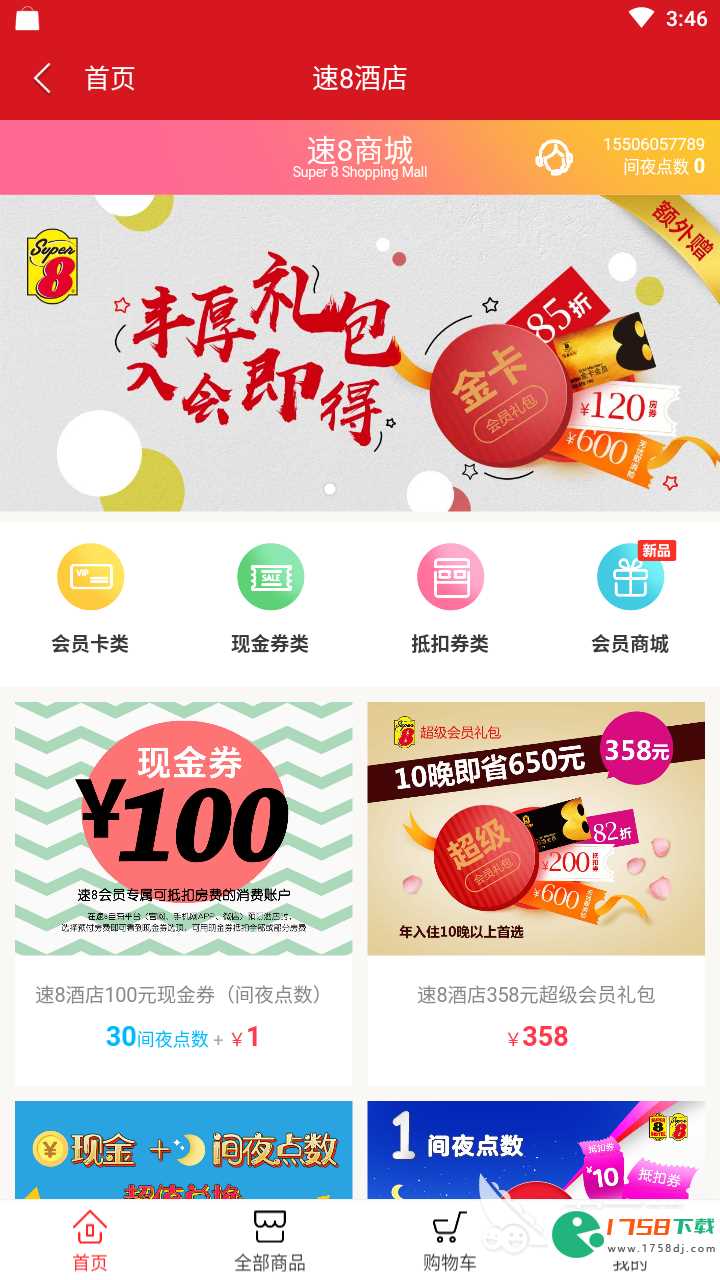Open the 1间夜点数 抵扣券 card
The width and height of the screenshot is (720, 1280).
click(x=536, y=1150)
